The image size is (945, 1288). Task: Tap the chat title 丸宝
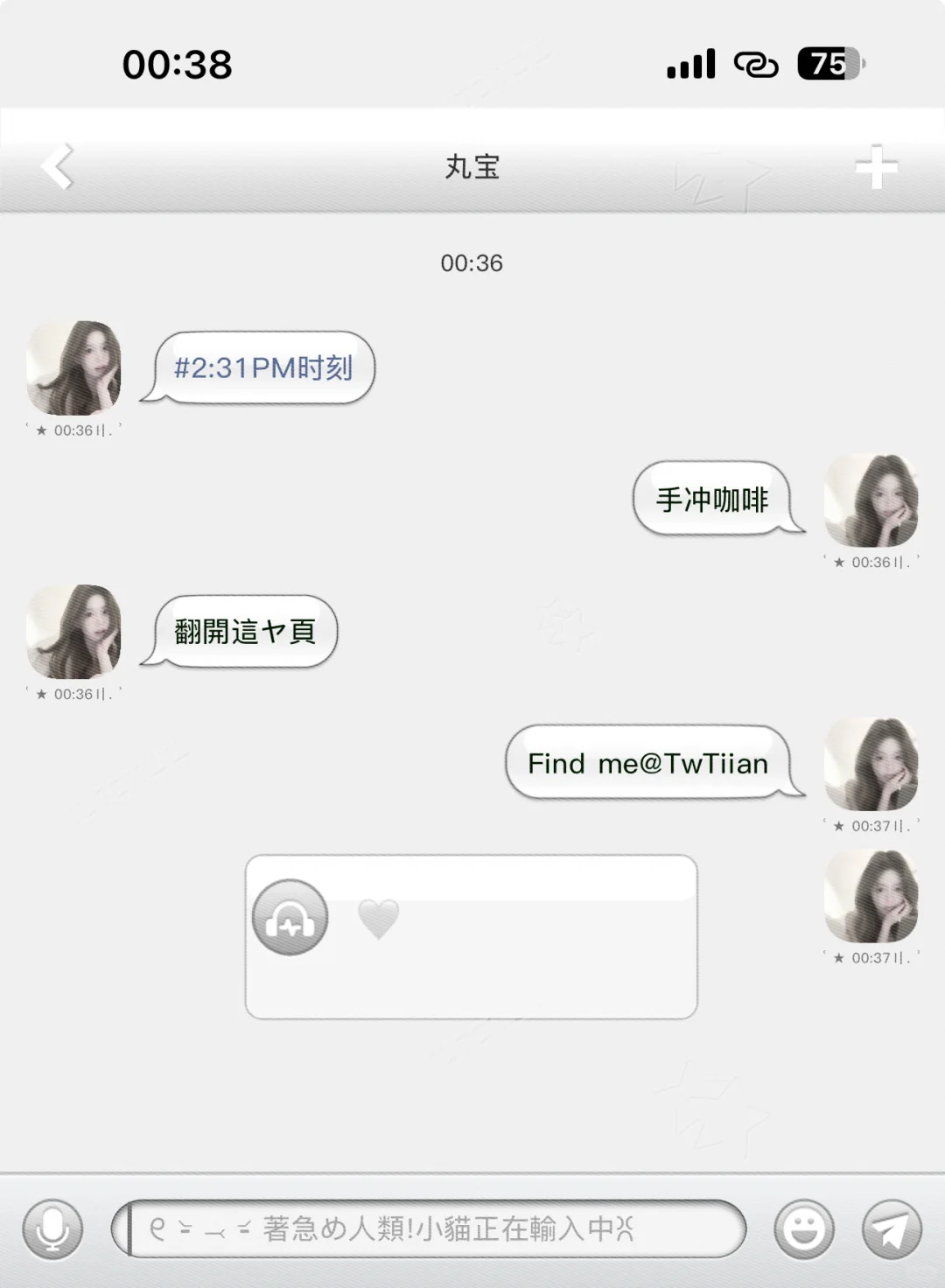pyautogui.click(x=472, y=168)
